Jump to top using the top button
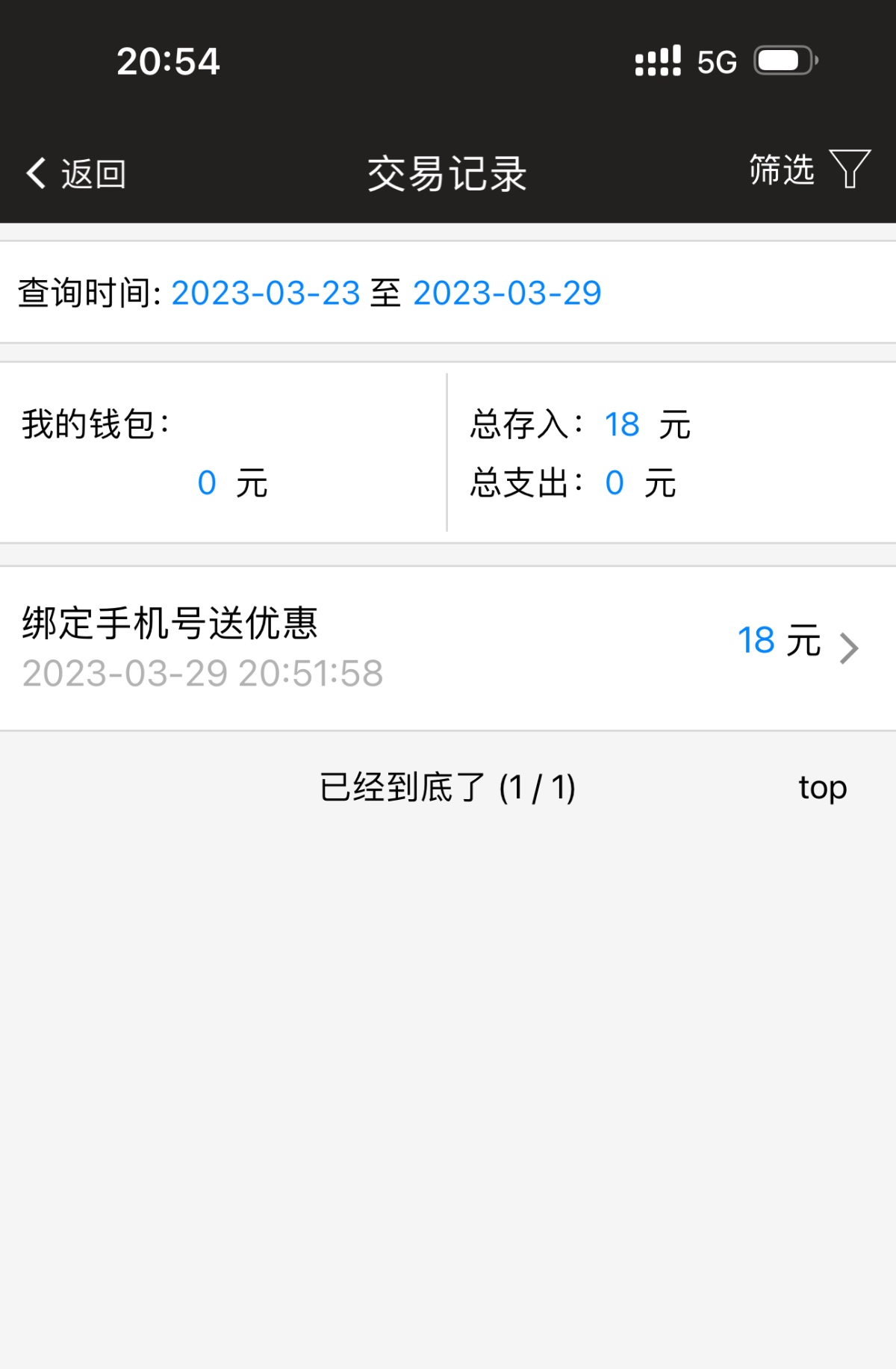 [822, 788]
